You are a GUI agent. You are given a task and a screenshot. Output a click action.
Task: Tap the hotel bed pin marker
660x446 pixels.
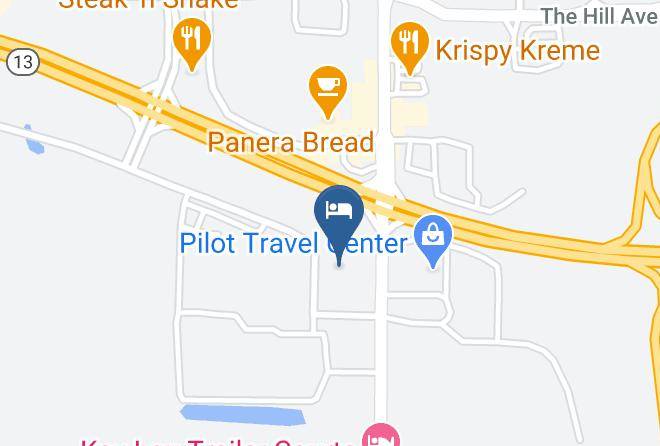click(x=339, y=212)
